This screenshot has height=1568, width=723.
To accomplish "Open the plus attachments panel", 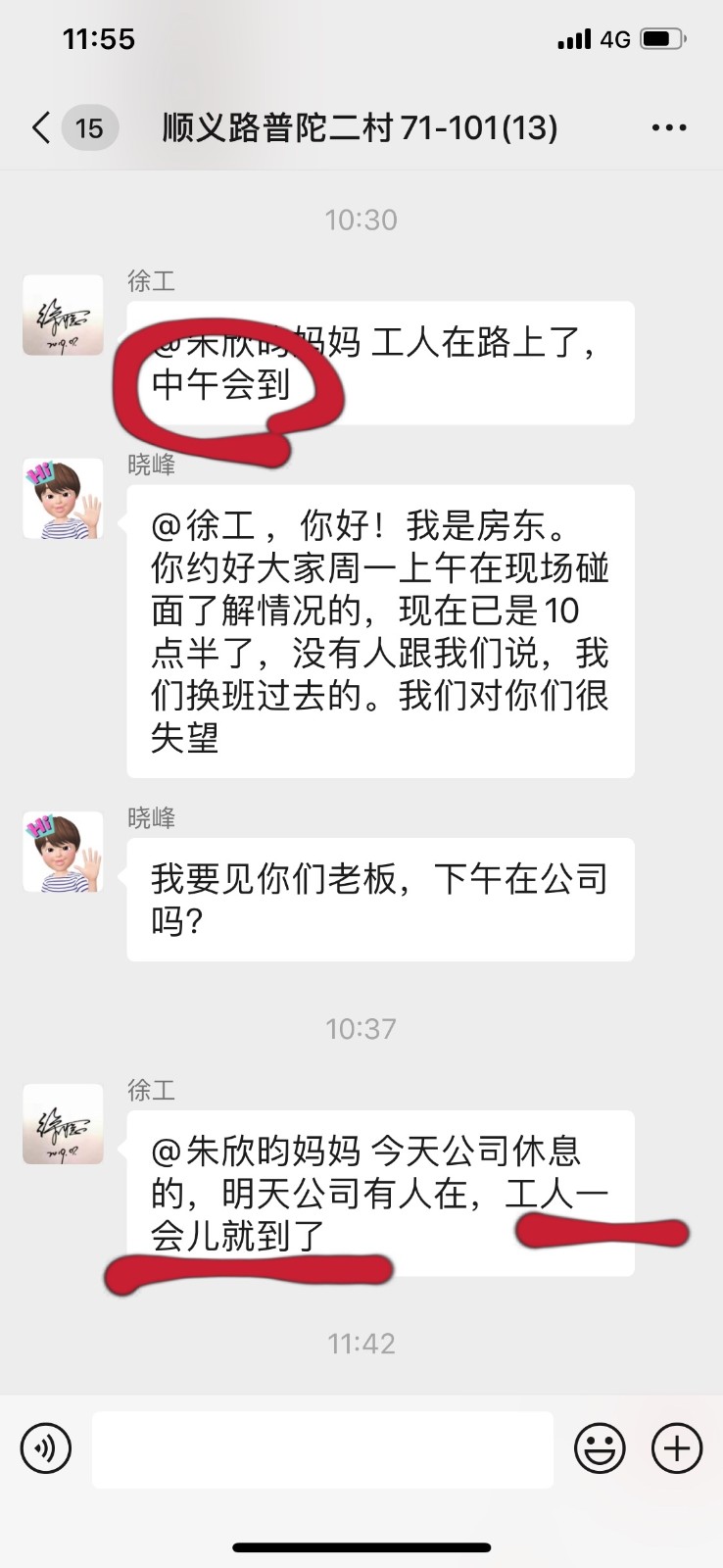I will 677,1448.
